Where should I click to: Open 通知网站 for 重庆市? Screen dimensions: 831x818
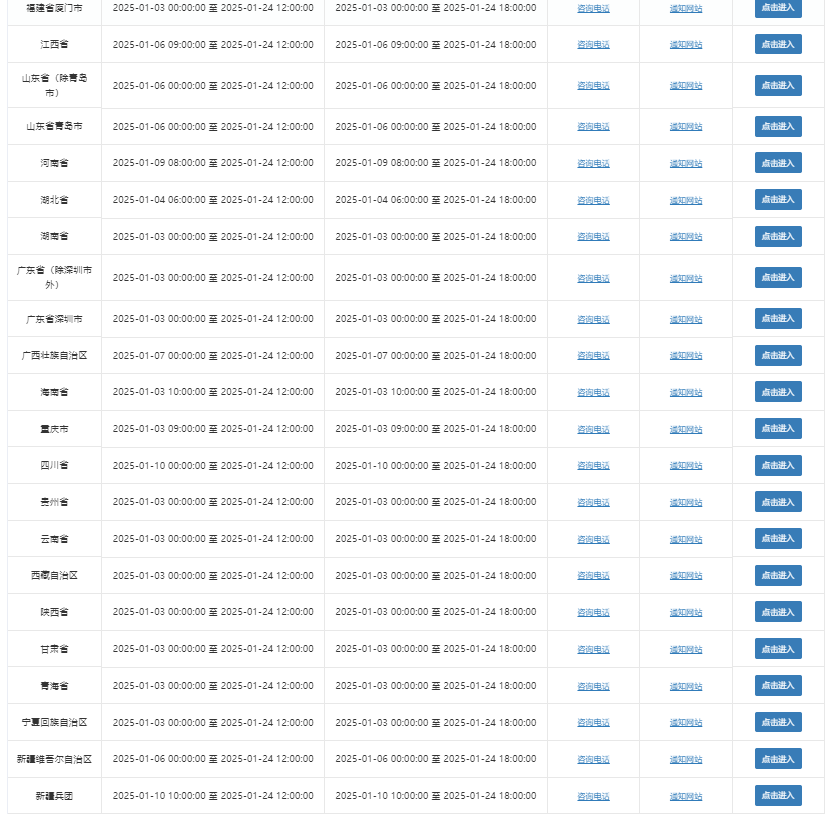[686, 429]
